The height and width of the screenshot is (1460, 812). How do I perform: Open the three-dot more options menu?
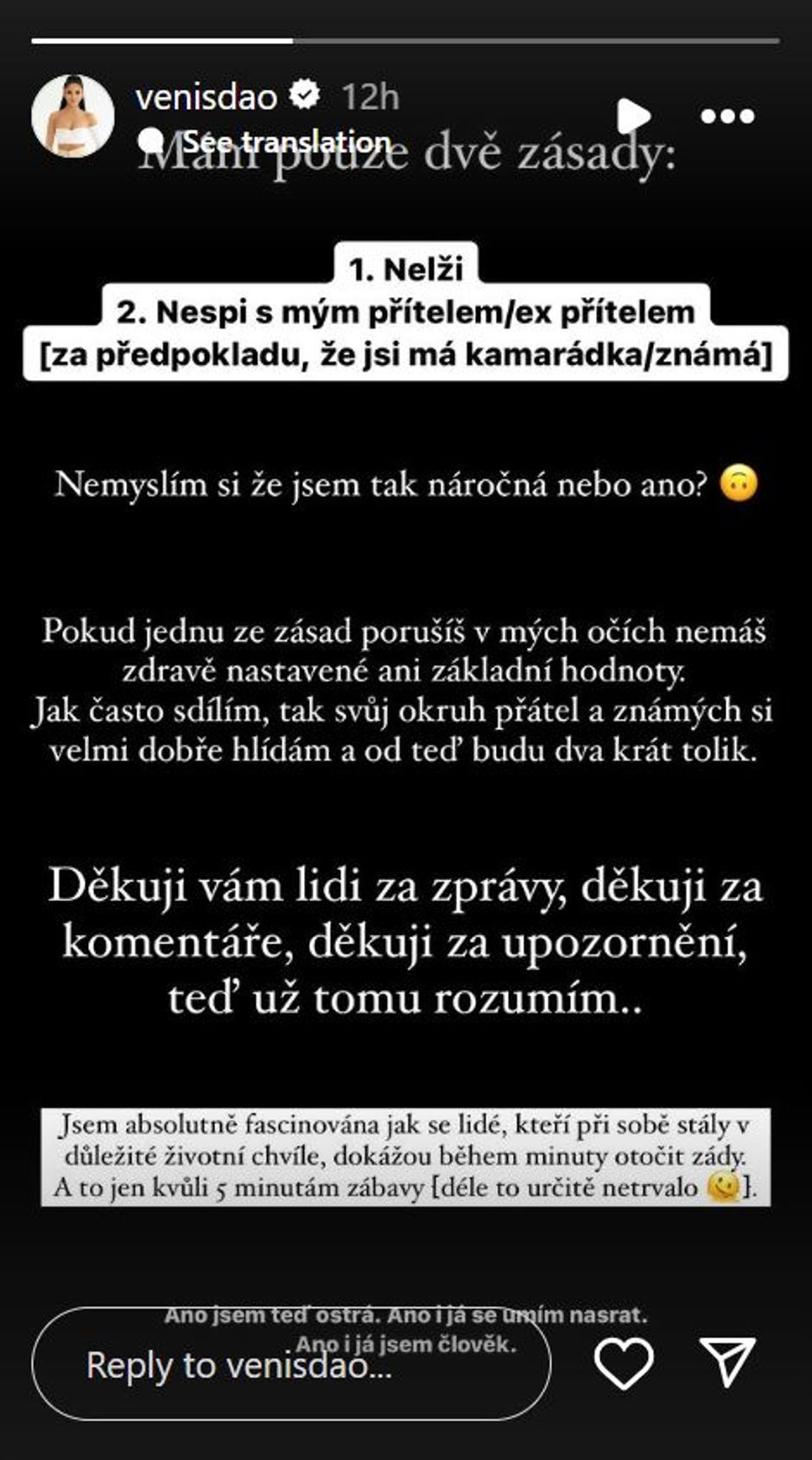tap(727, 115)
